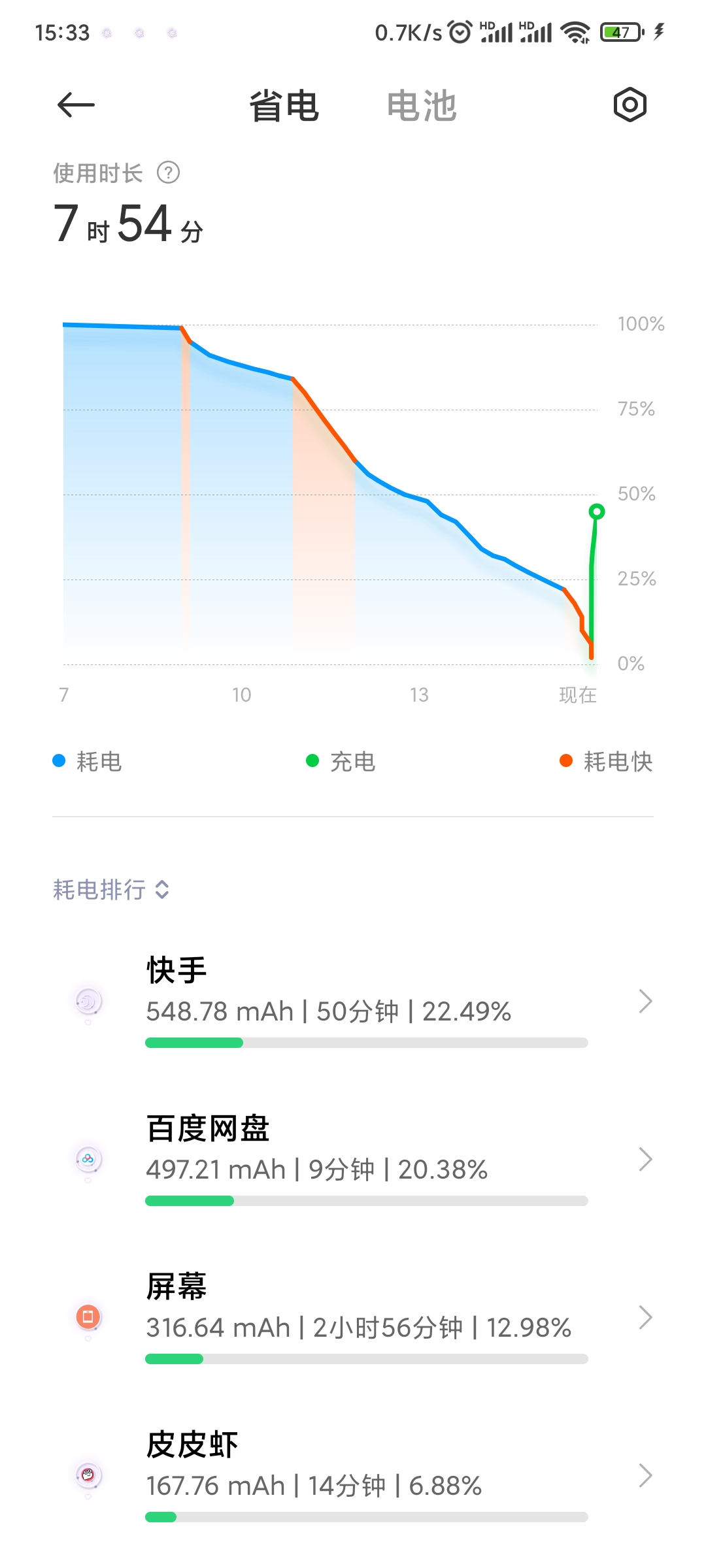The height and width of the screenshot is (1568, 706).
Task: Open 皮皮虾 power usage details
Action: pos(353,1475)
